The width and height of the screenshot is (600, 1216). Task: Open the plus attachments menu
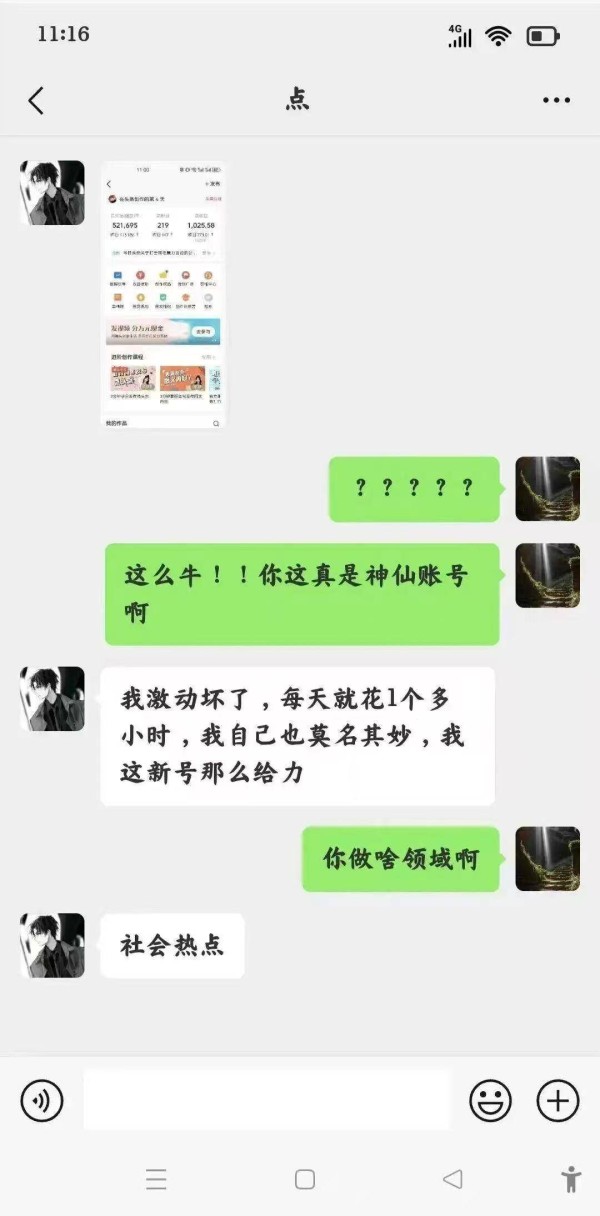coord(558,1101)
